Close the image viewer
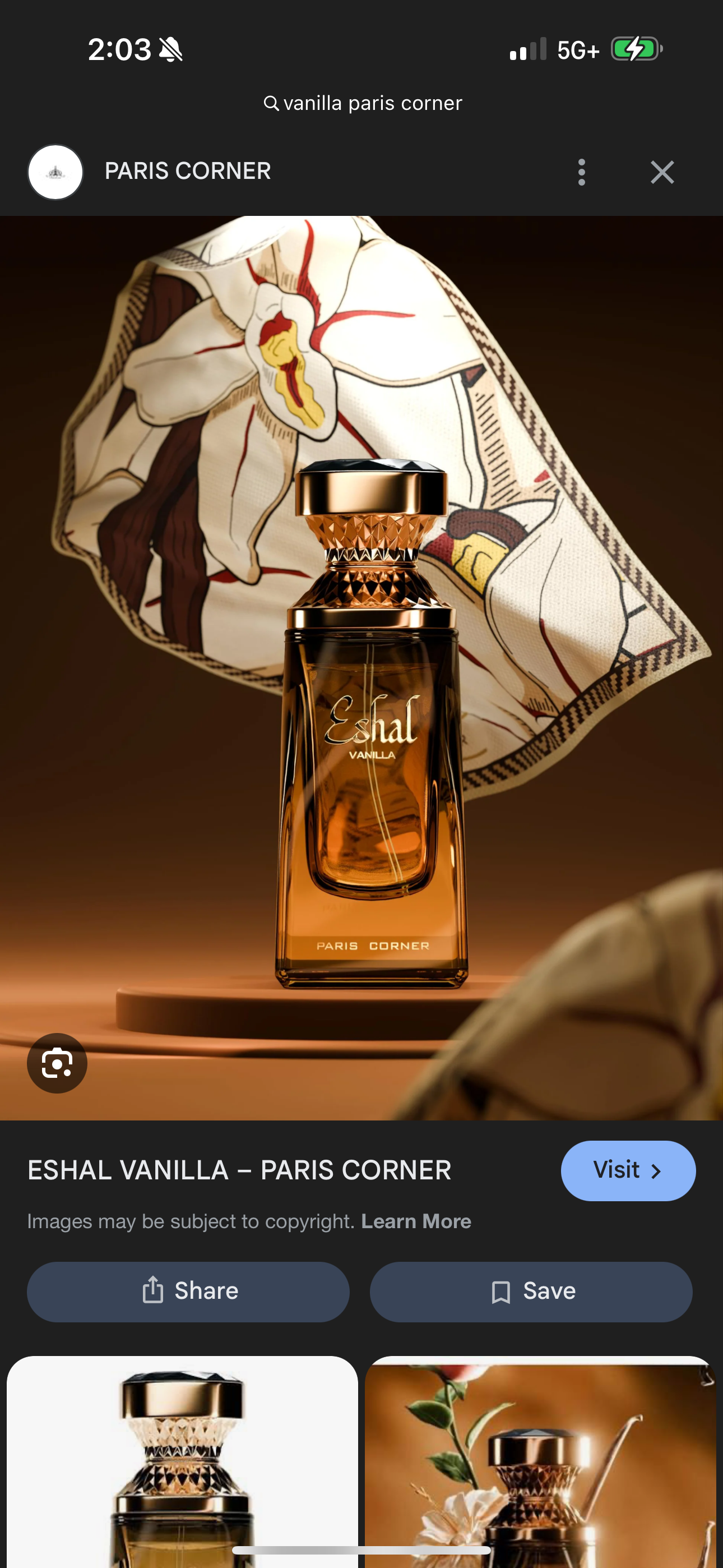Screen dimensions: 723x1568 661,172
